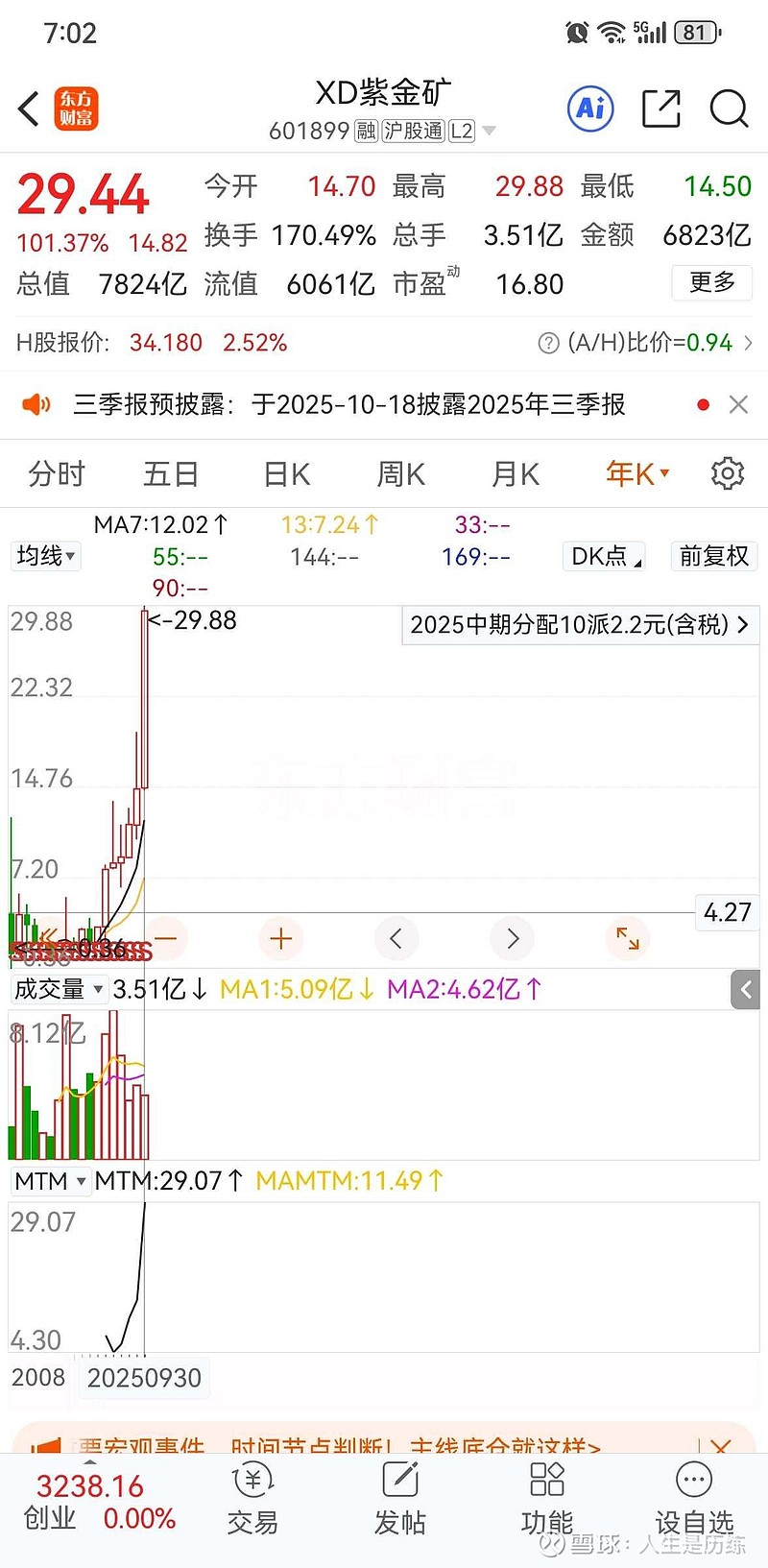Dismiss the 三季报预披露 notice
The image size is (768, 1568).
click(x=738, y=404)
